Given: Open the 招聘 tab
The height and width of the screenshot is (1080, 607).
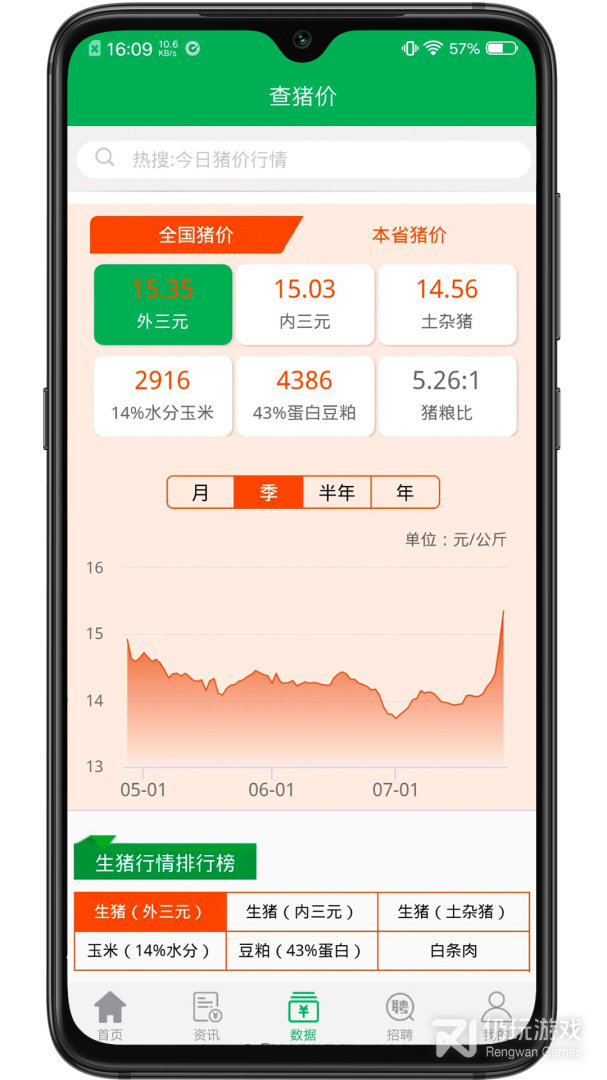Looking at the screenshot, I should 399,1016.
